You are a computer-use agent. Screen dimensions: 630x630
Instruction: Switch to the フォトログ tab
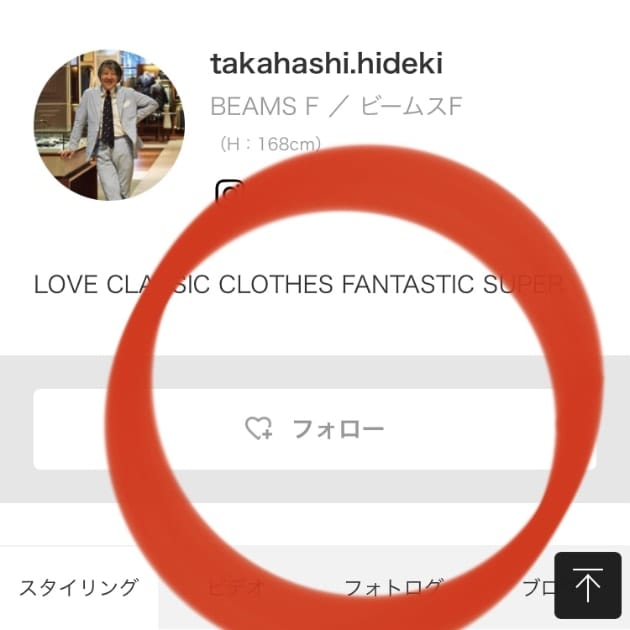(x=392, y=588)
